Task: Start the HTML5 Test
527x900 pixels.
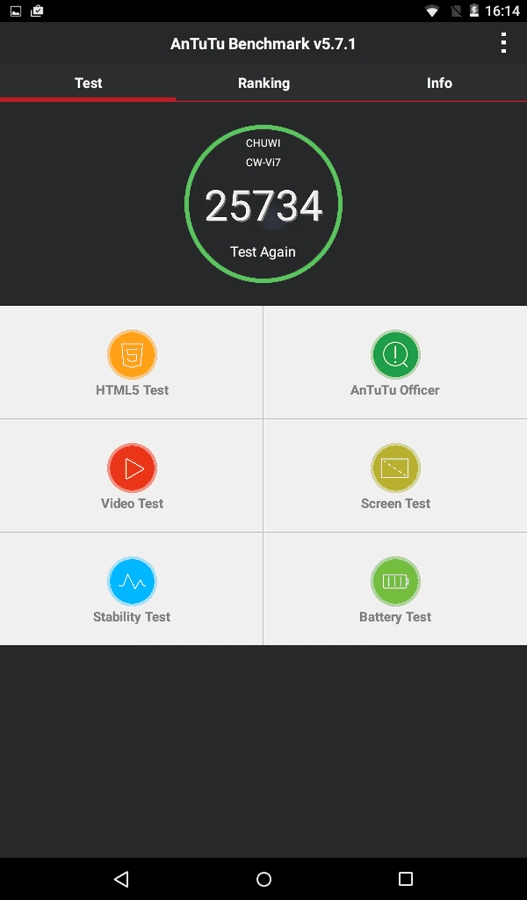Action: (x=131, y=362)
